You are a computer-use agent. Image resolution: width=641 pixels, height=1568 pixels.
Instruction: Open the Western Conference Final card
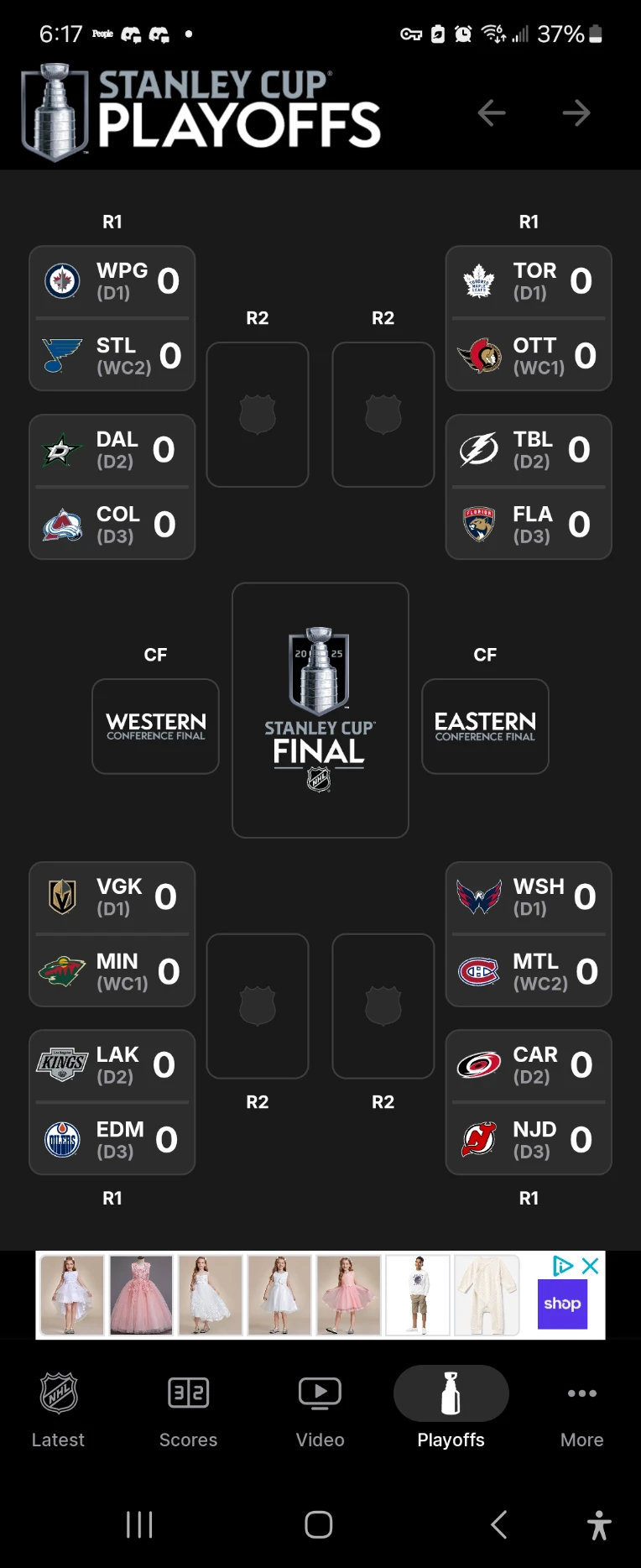pos(156,726)
